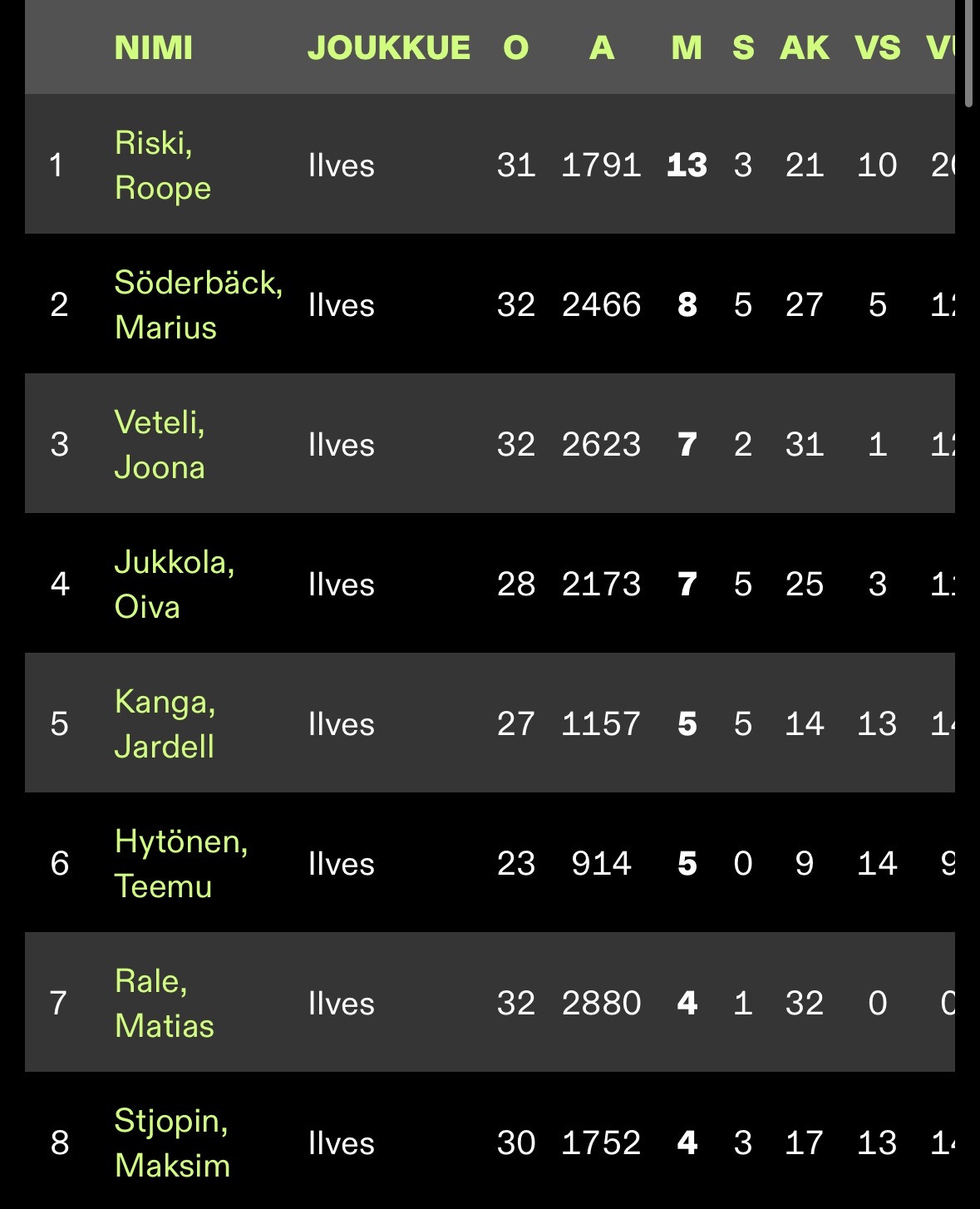Open Jukkola, Oiva player link

[175, 584]
